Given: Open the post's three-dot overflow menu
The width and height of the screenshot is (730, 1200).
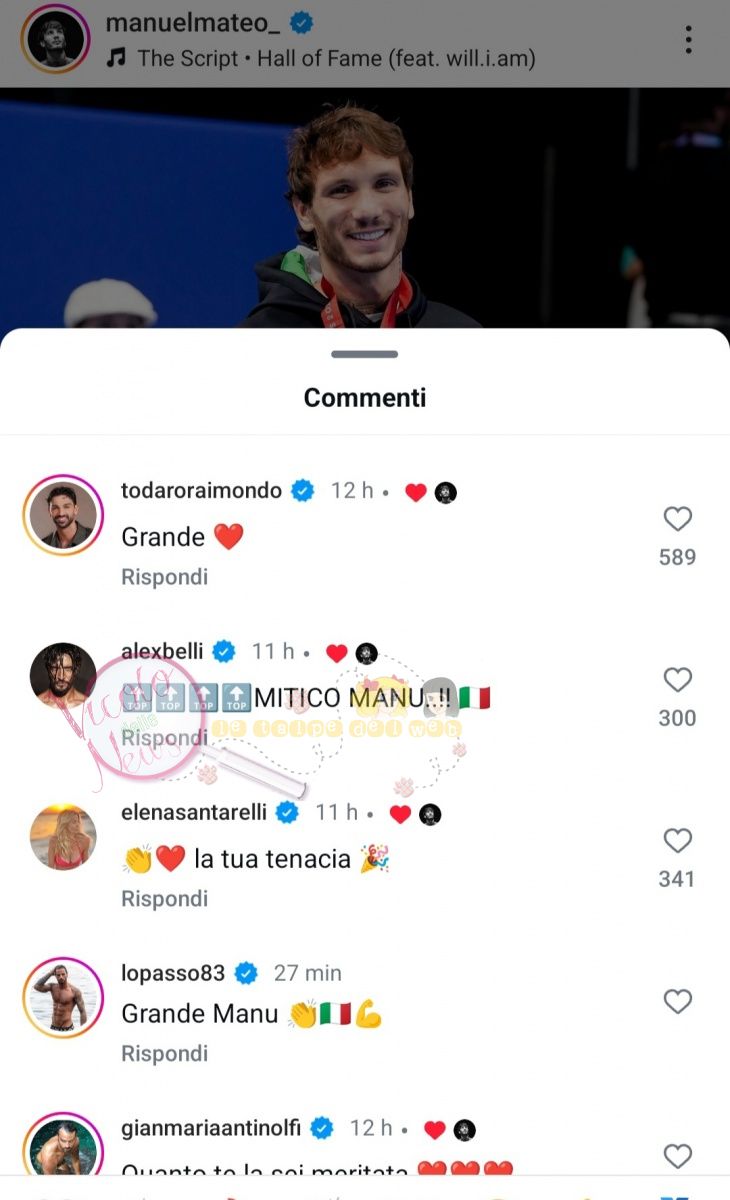Looking at the screenshot, I should pyautogui.click(x=688, y=39).
